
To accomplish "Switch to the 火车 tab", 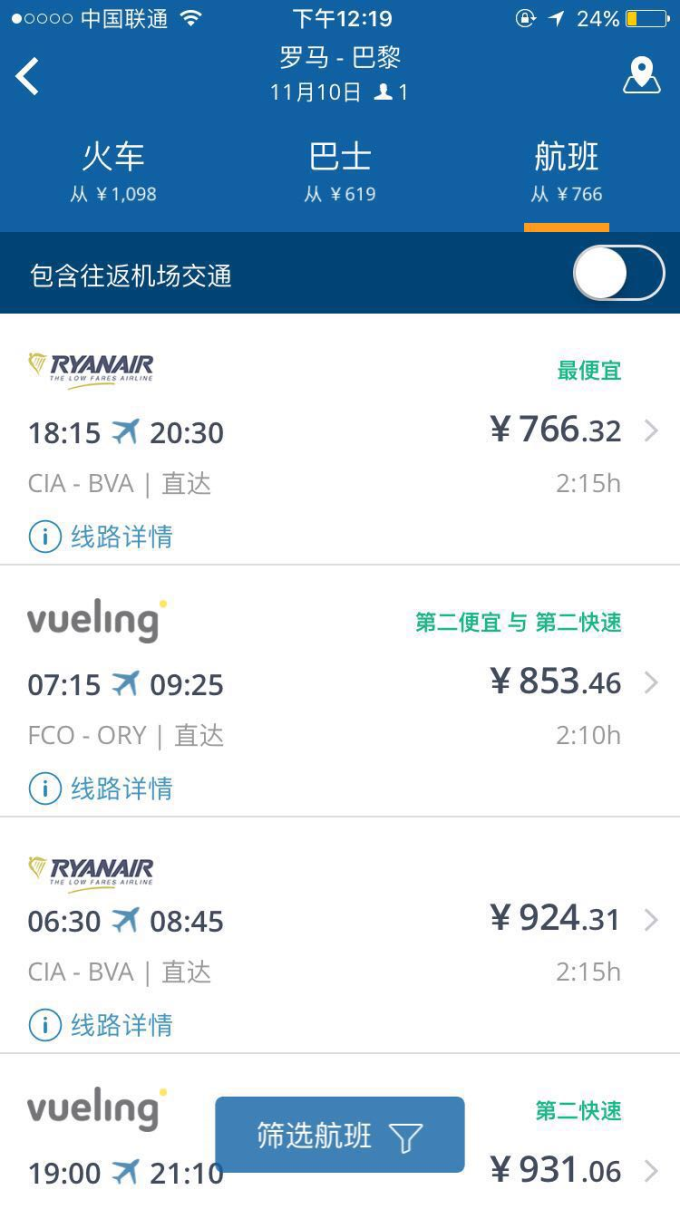I will pos(113,172).
